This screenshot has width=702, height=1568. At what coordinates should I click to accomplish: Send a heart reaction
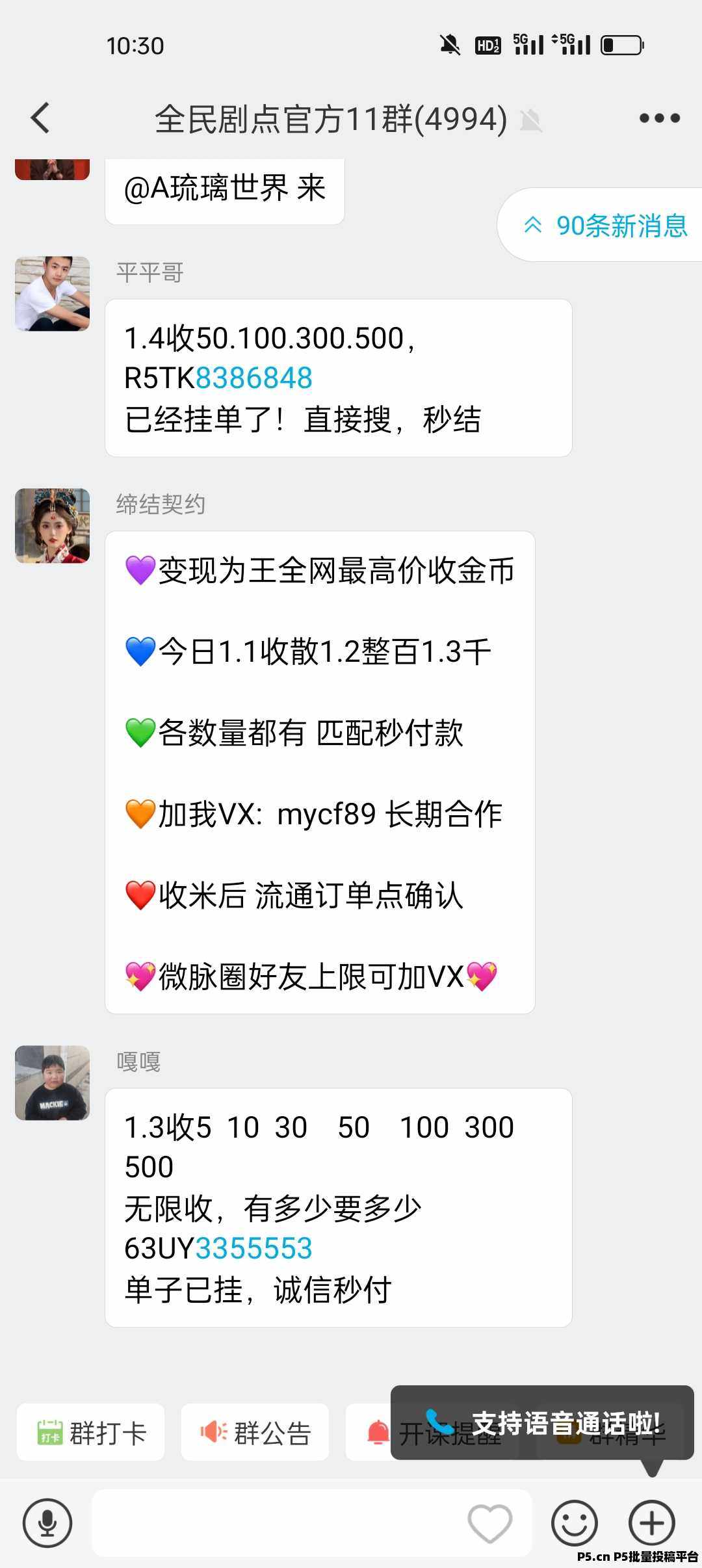click(489, 1522)
